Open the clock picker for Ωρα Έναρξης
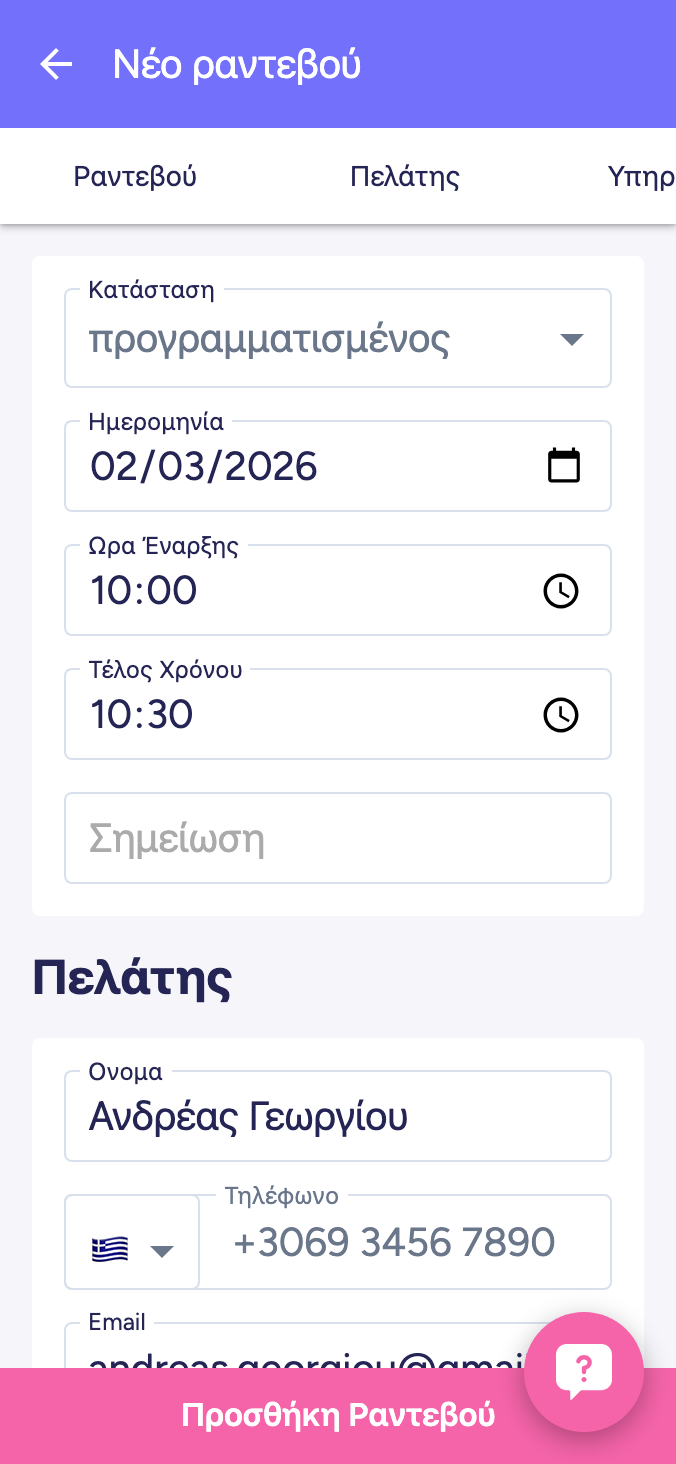 click(x=561, y=591)
